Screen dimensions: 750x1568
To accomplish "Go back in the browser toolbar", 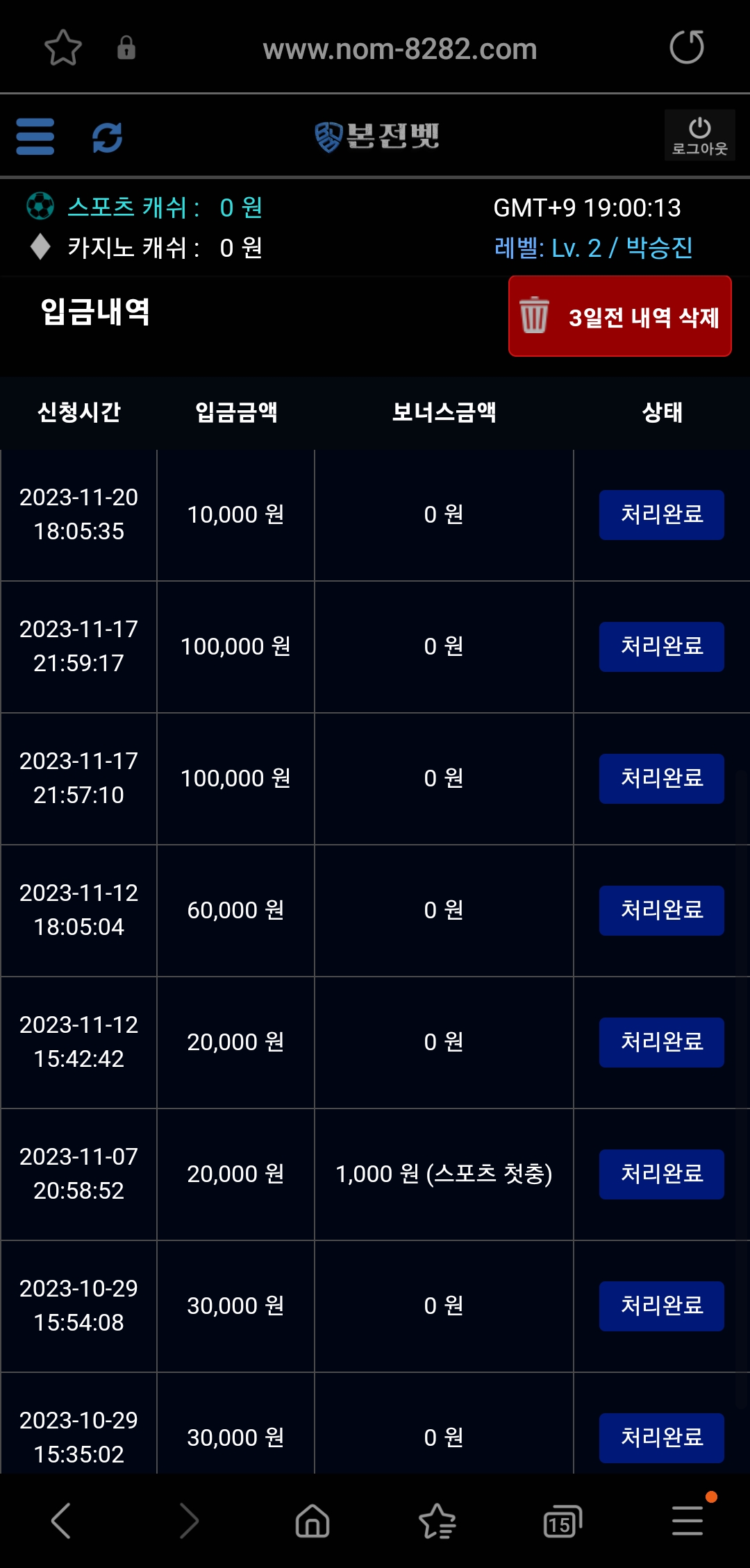I will coord(61,1521).
